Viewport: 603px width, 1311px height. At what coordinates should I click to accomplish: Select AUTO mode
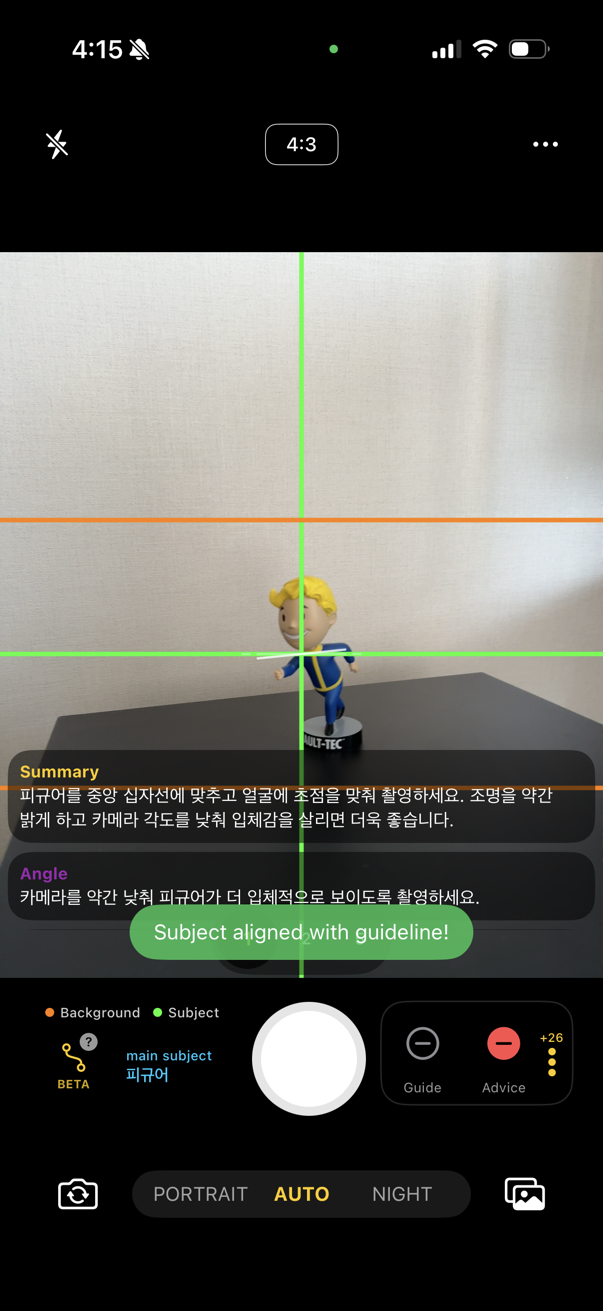click(301, 1194)
